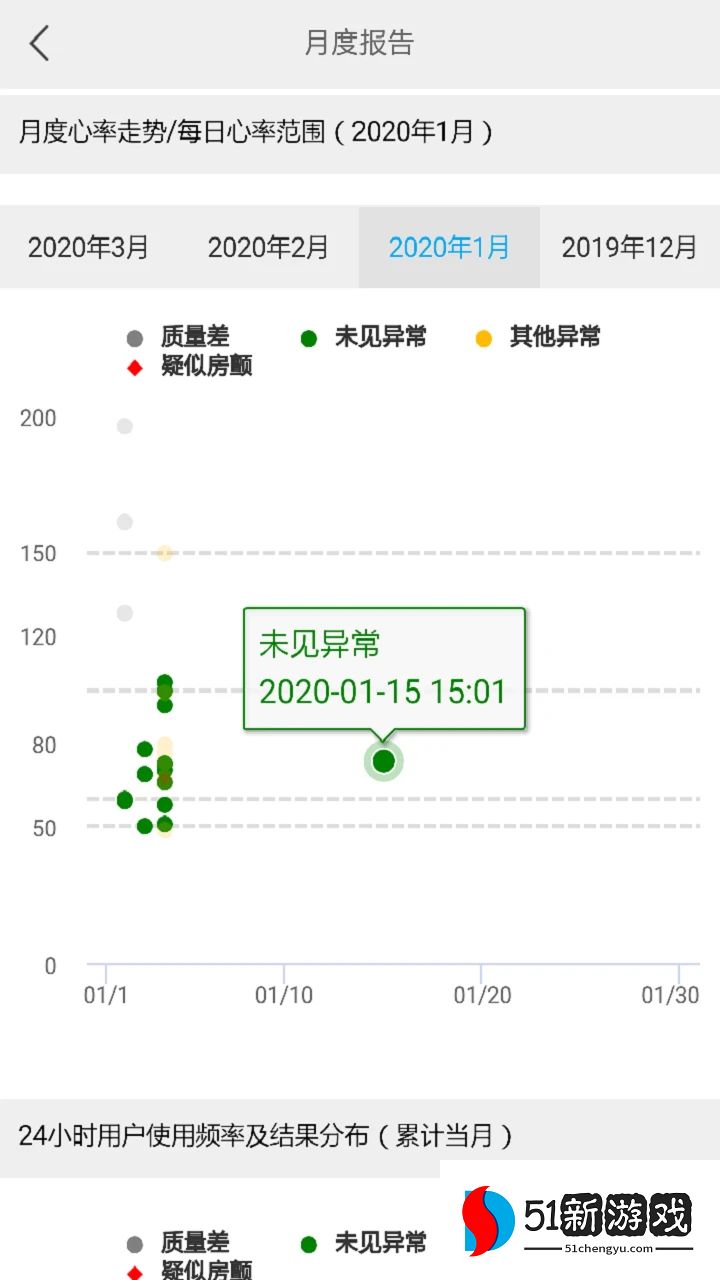Select the 2020年1月 tab

449,248
